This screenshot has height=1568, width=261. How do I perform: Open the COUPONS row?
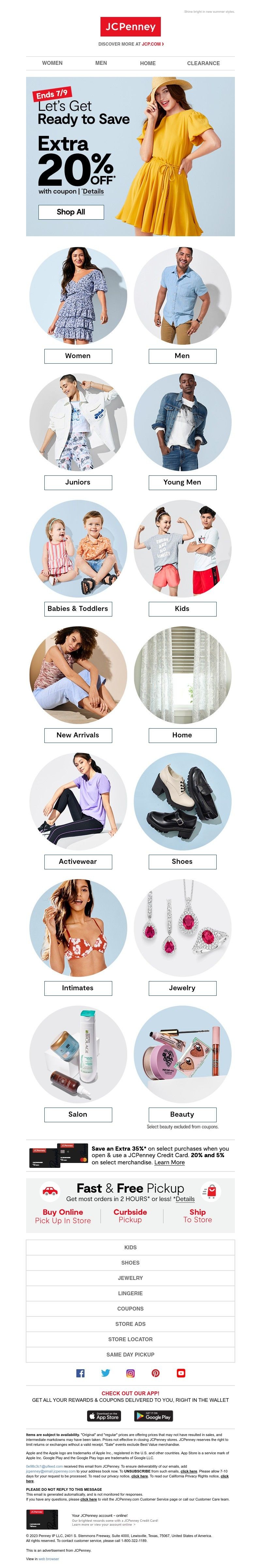pos(130,1308)
